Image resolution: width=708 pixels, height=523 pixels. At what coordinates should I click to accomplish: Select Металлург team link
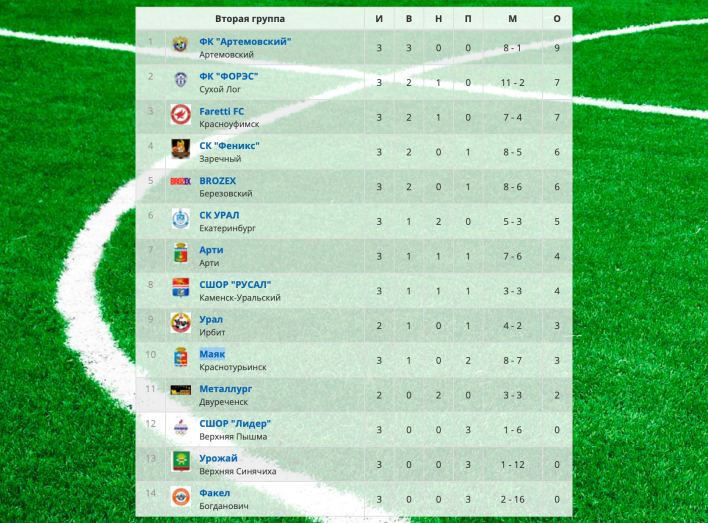[x=225, y=388]
